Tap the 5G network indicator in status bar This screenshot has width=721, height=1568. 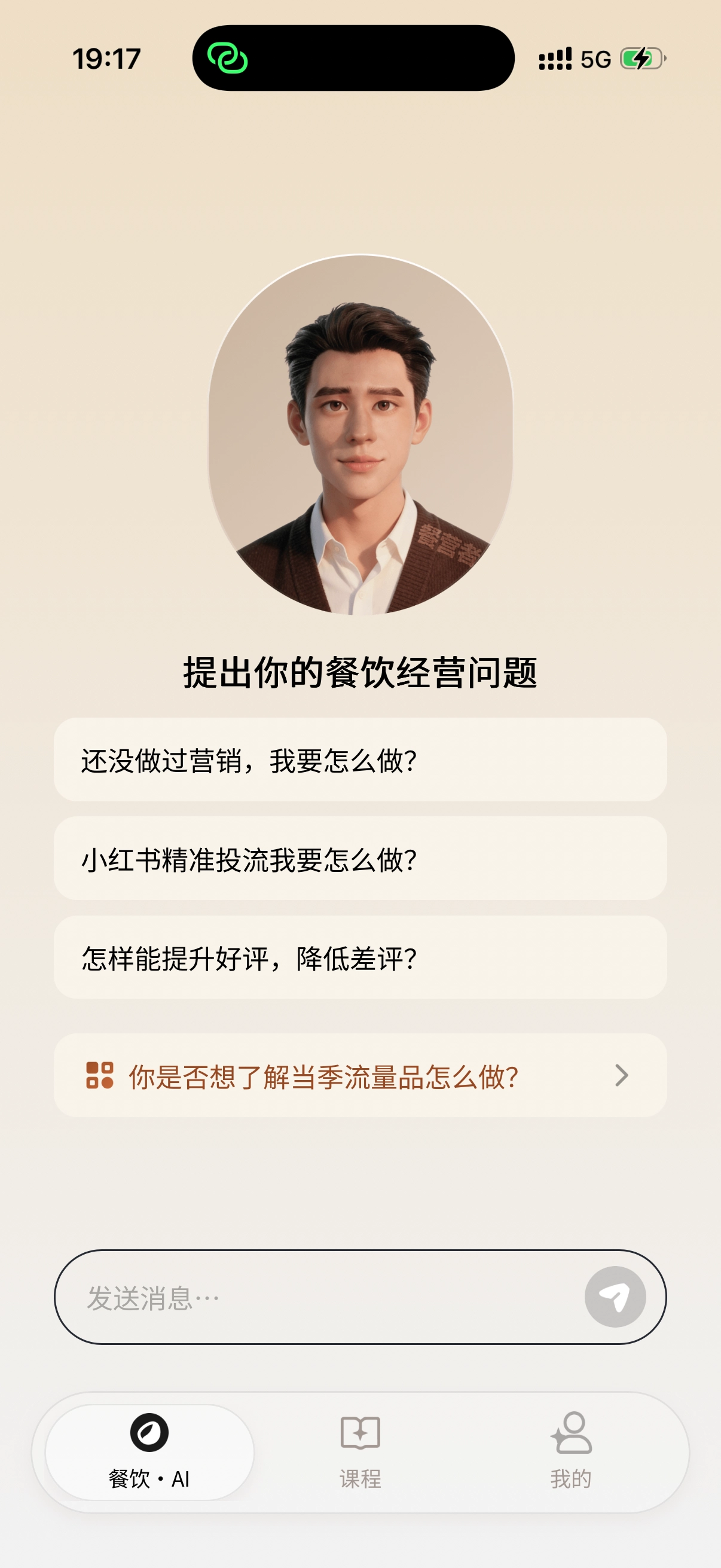pyautogui.click(x=595, y=58)
